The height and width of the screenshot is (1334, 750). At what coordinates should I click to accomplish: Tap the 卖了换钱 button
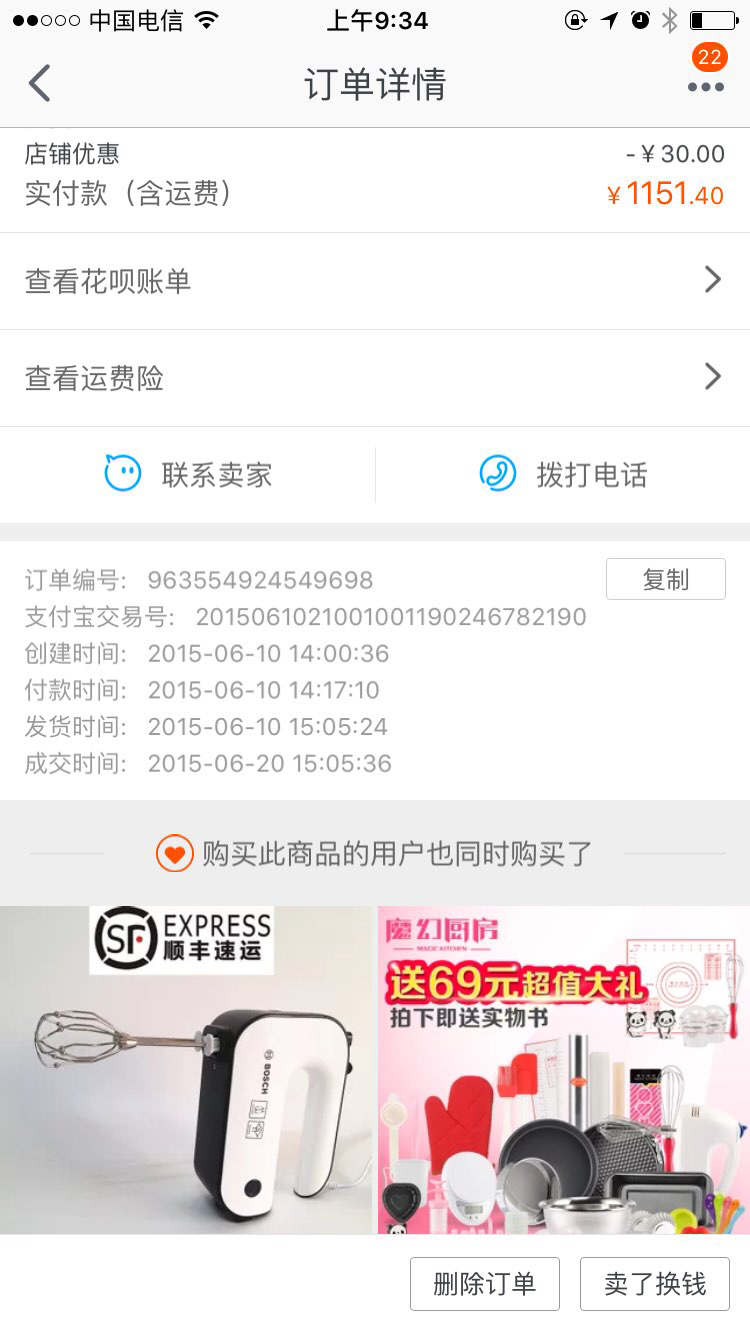655,1284
